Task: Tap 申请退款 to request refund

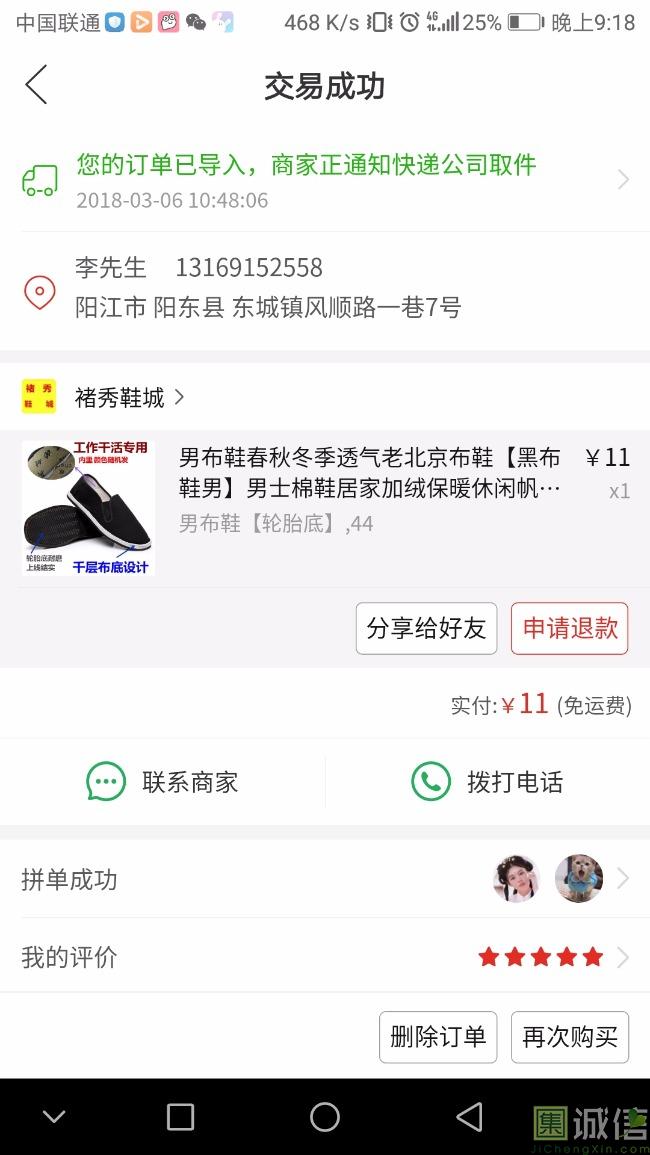Action: tap(570, 628)
